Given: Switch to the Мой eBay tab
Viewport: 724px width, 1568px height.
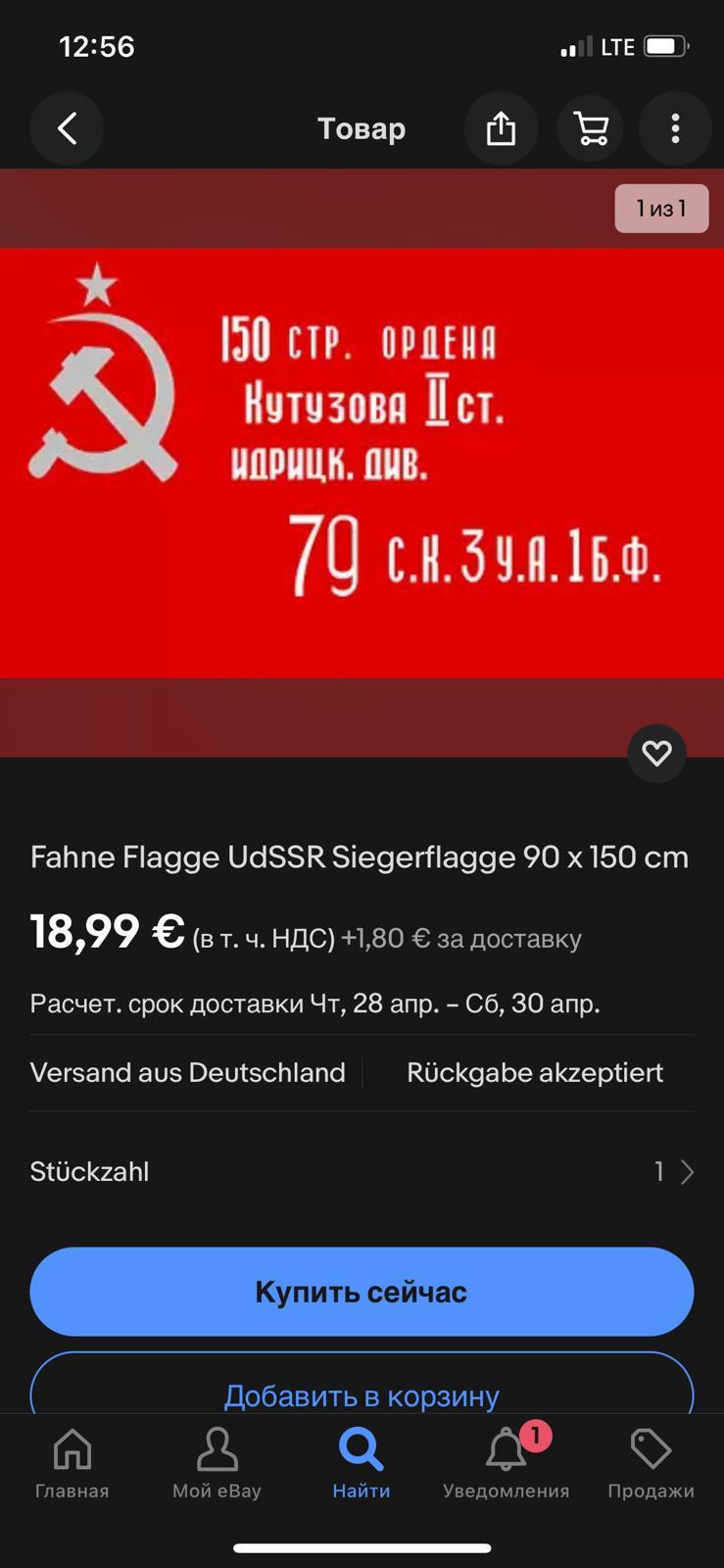Looking at the screenshot, I should [x=217, y=1464].
